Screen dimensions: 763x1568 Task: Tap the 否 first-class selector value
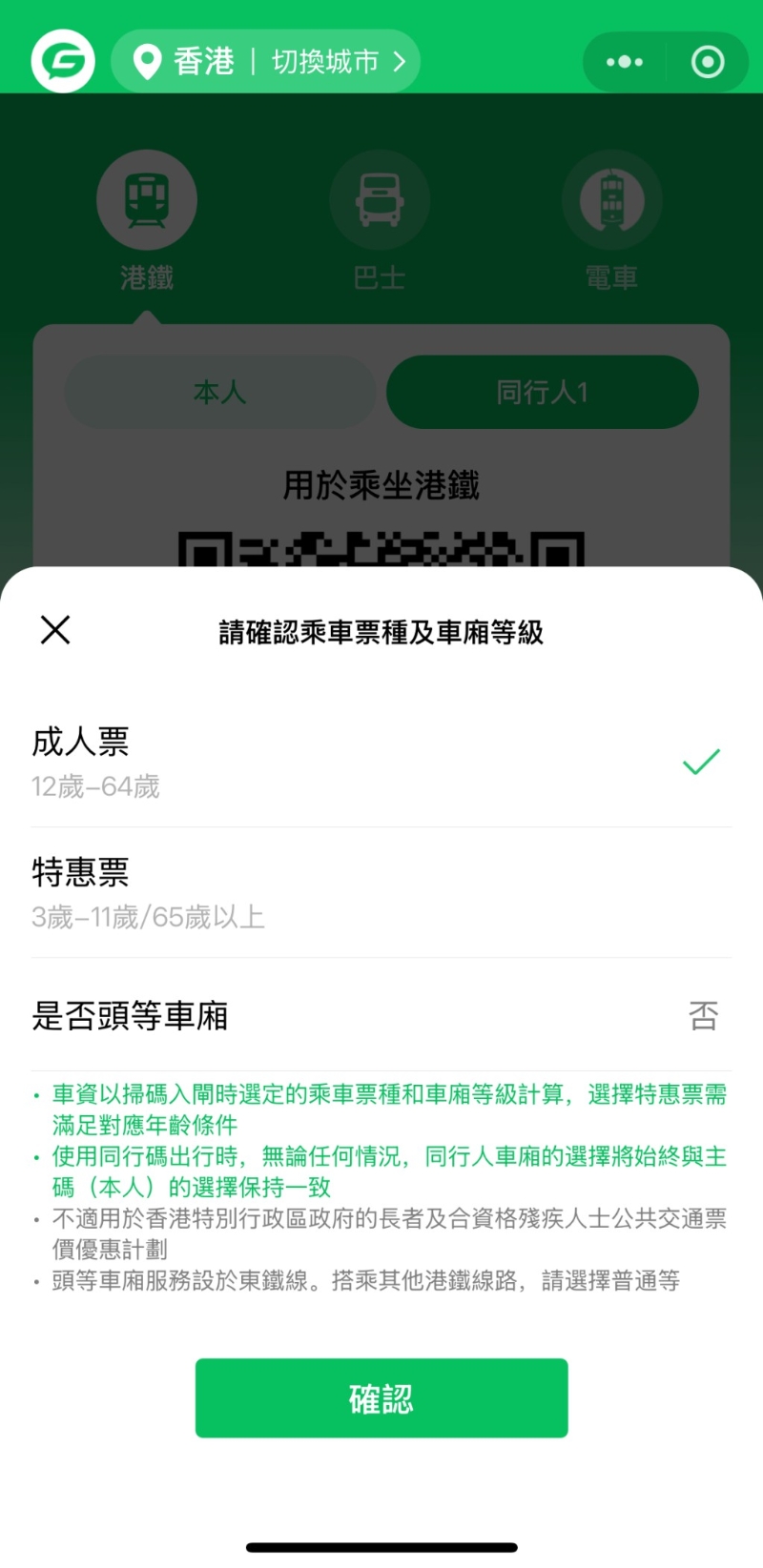(703, 1015)
